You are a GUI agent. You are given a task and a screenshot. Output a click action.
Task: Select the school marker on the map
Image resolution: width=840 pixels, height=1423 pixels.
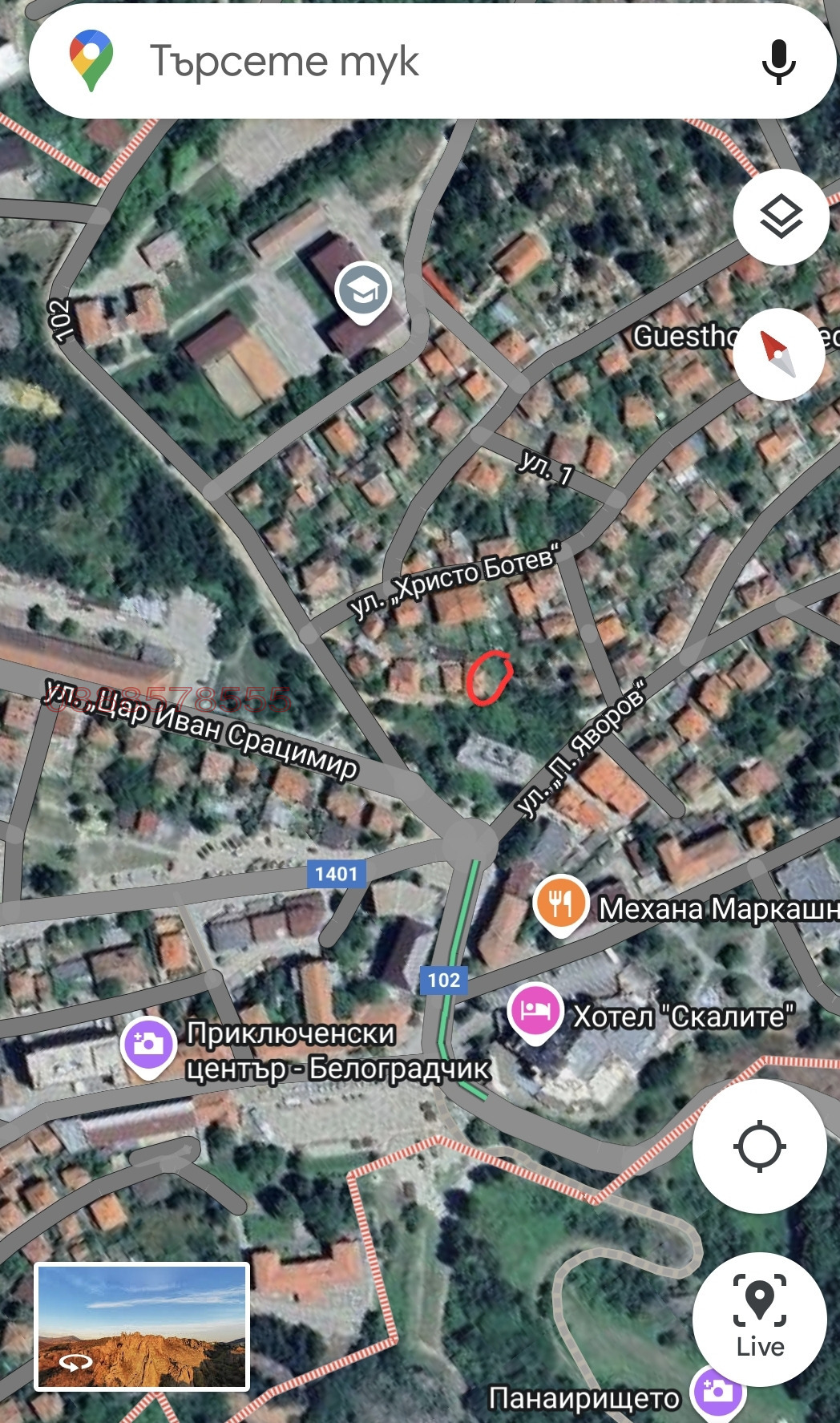tap(363, 292)
